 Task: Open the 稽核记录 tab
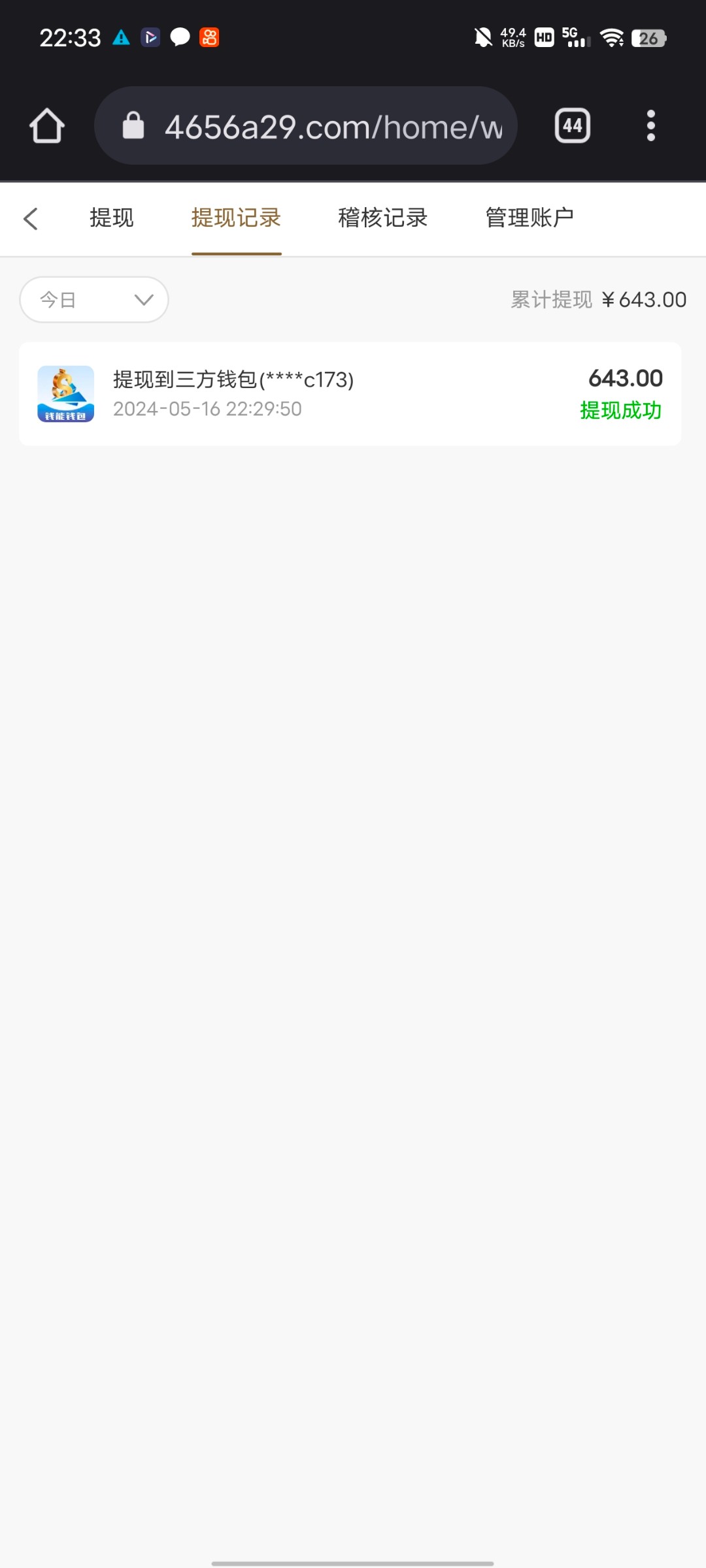click(382, 218)
